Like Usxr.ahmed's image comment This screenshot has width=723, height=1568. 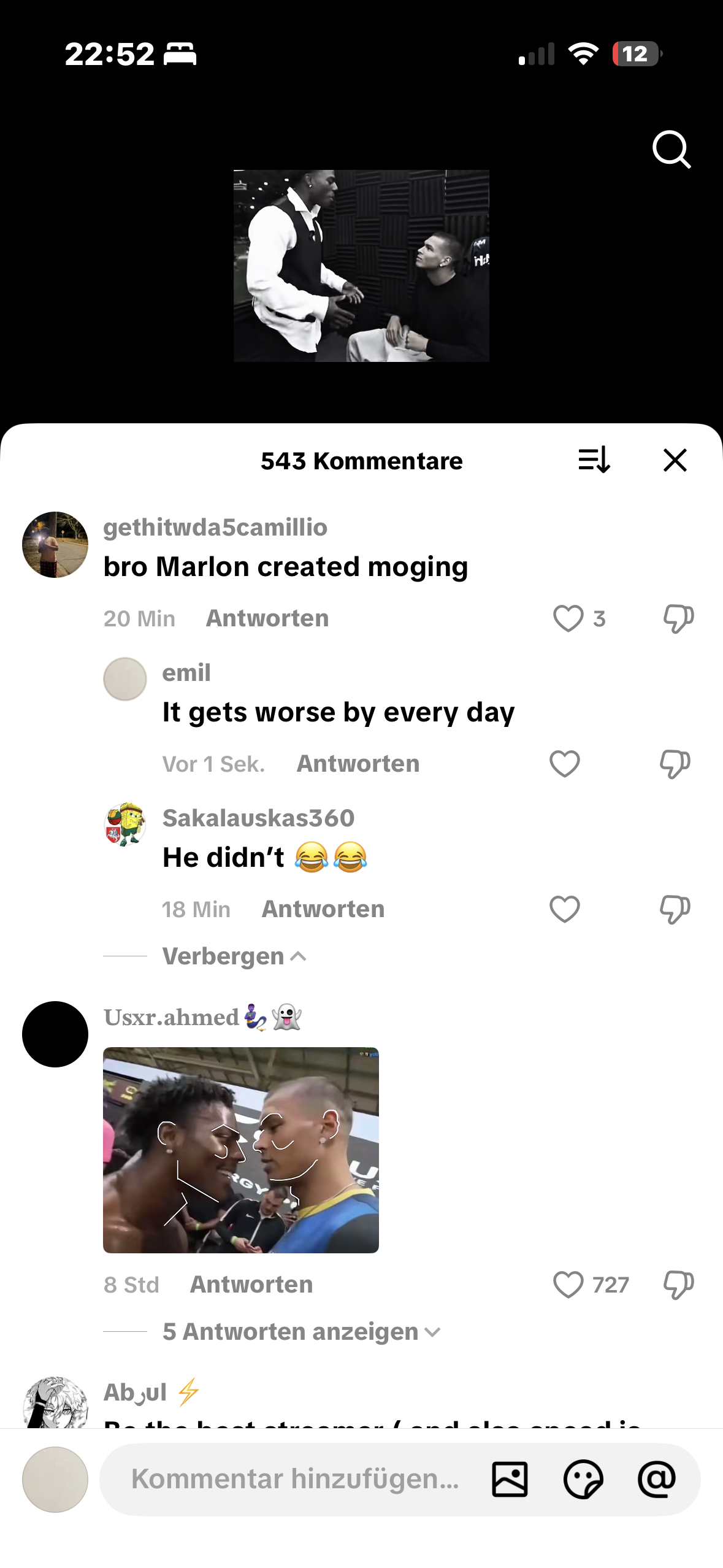[x=568, y=1285]
